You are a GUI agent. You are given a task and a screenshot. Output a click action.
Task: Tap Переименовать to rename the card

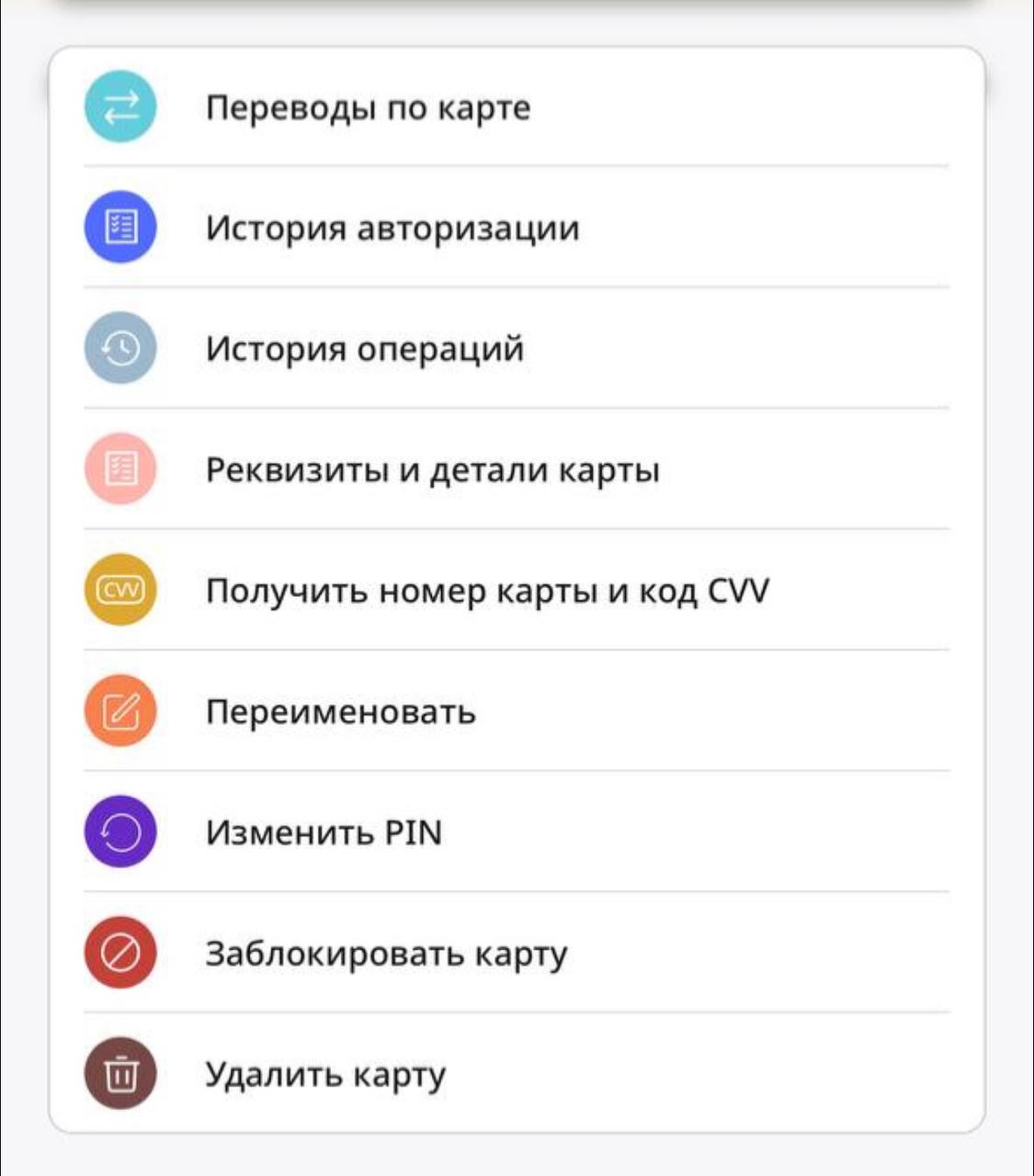(340, 712)
